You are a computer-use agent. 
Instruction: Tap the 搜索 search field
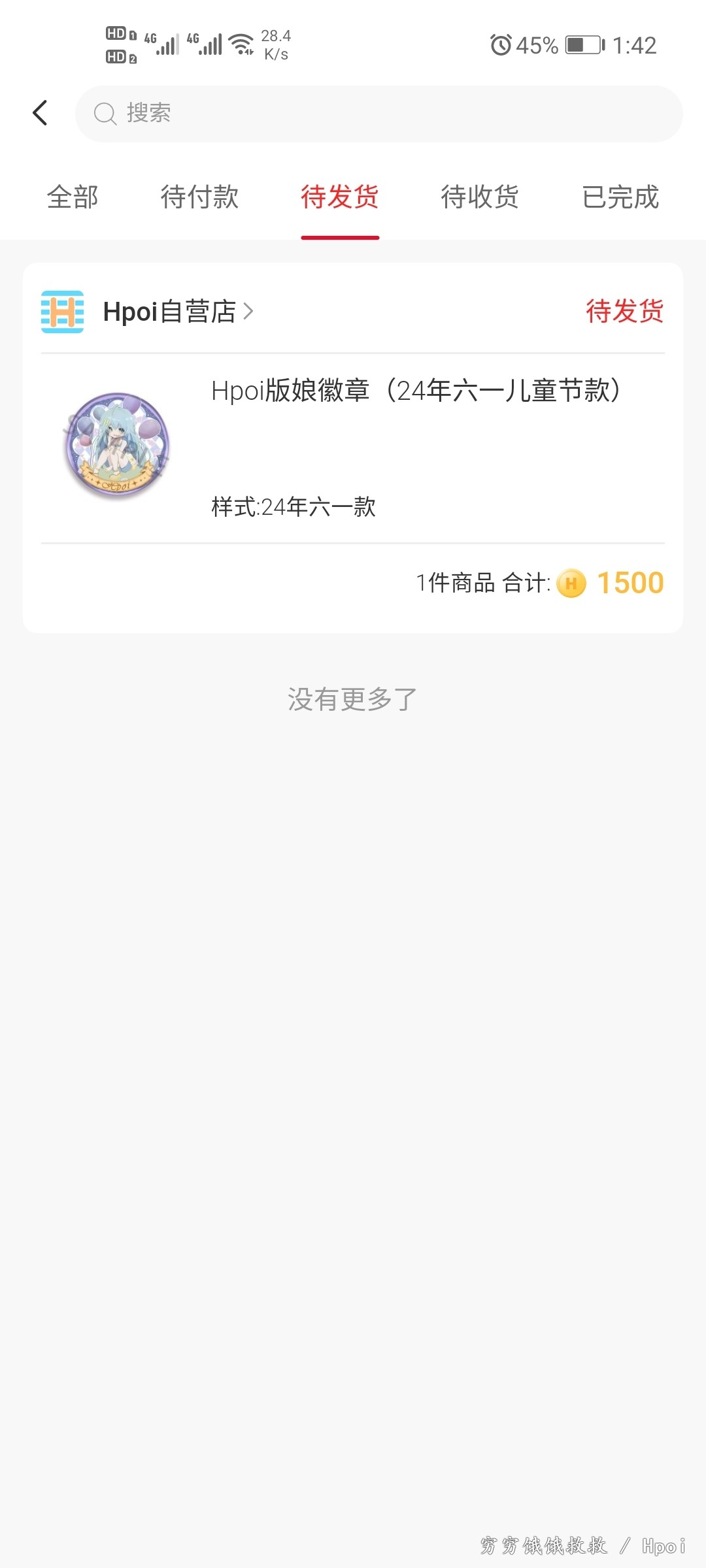(379, 114)
